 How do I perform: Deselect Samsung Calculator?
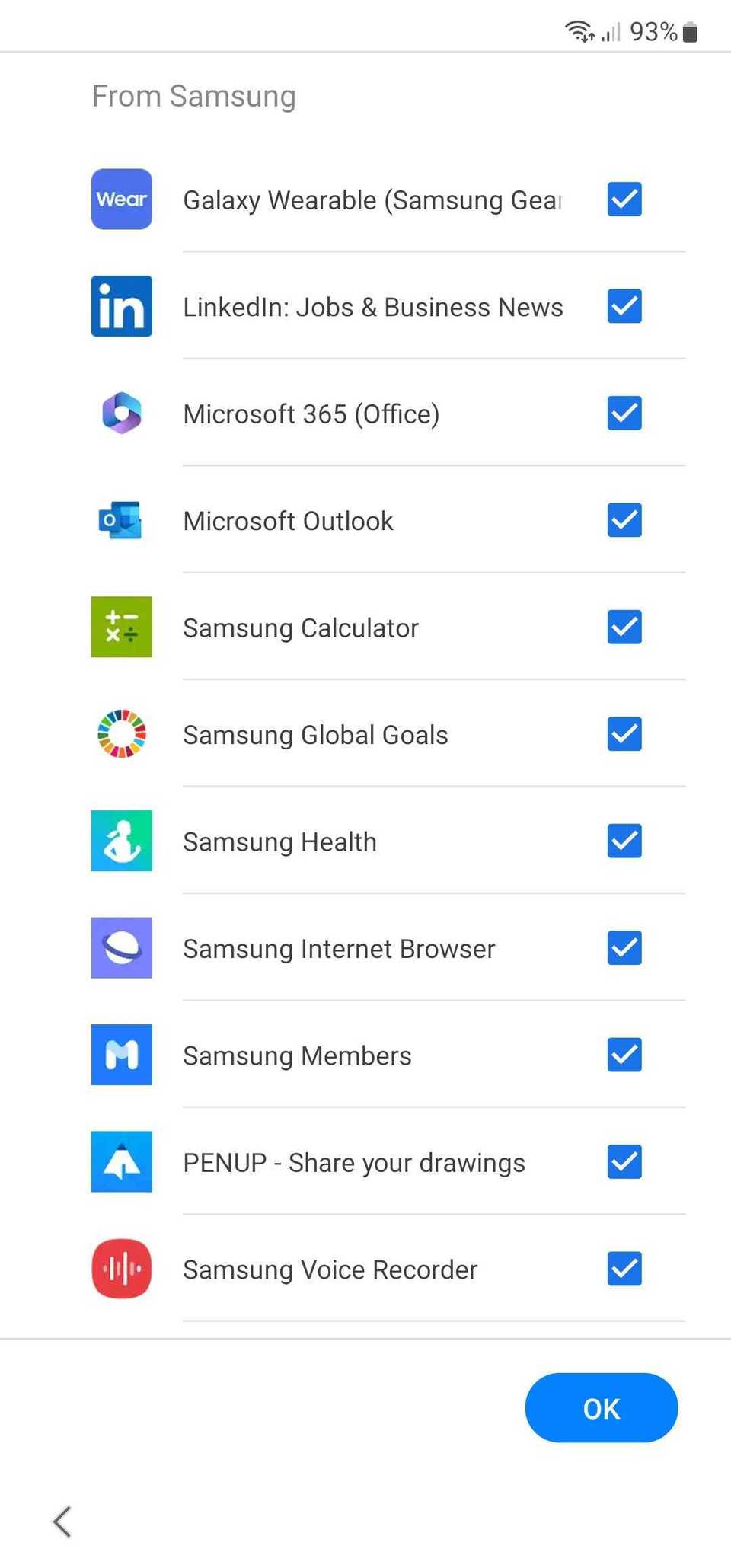(624, 628)
